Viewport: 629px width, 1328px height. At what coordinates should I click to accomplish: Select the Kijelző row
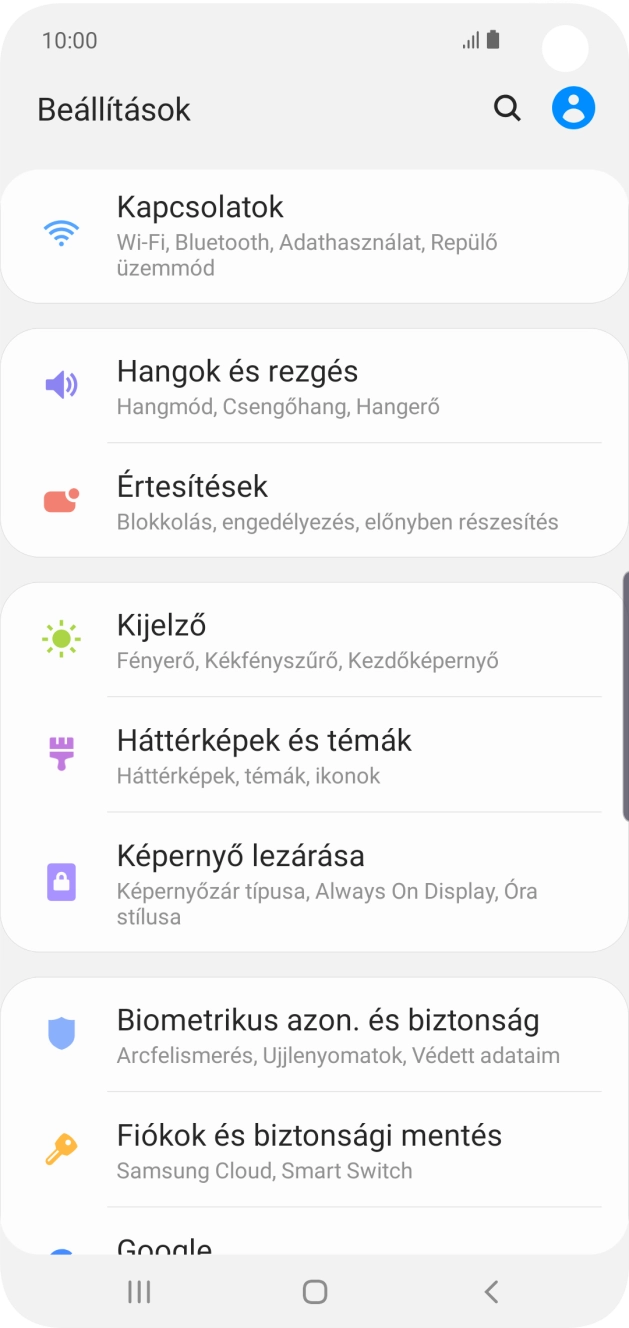coord(314,639)
